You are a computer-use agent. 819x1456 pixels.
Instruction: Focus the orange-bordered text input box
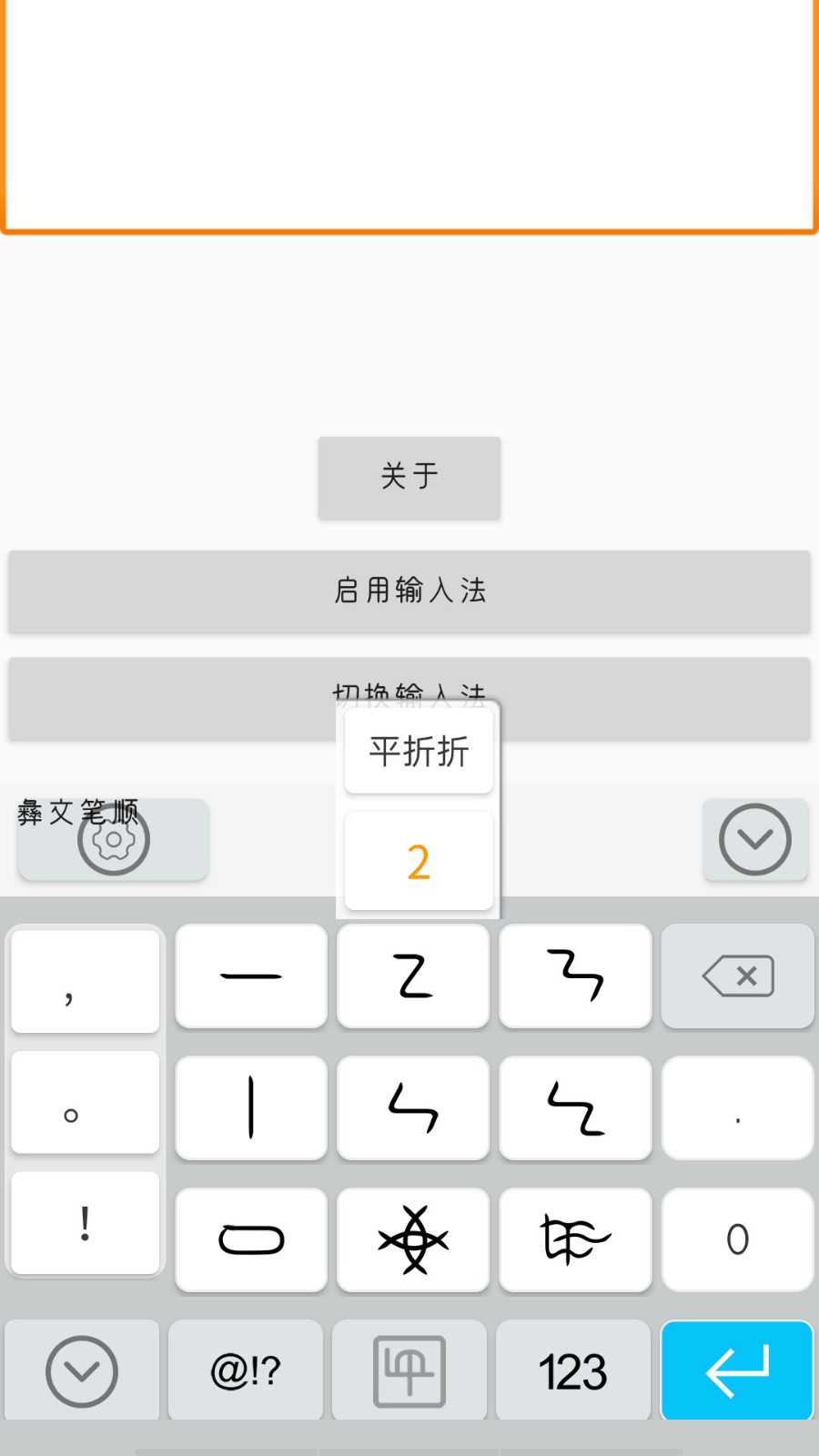(409, 114)
